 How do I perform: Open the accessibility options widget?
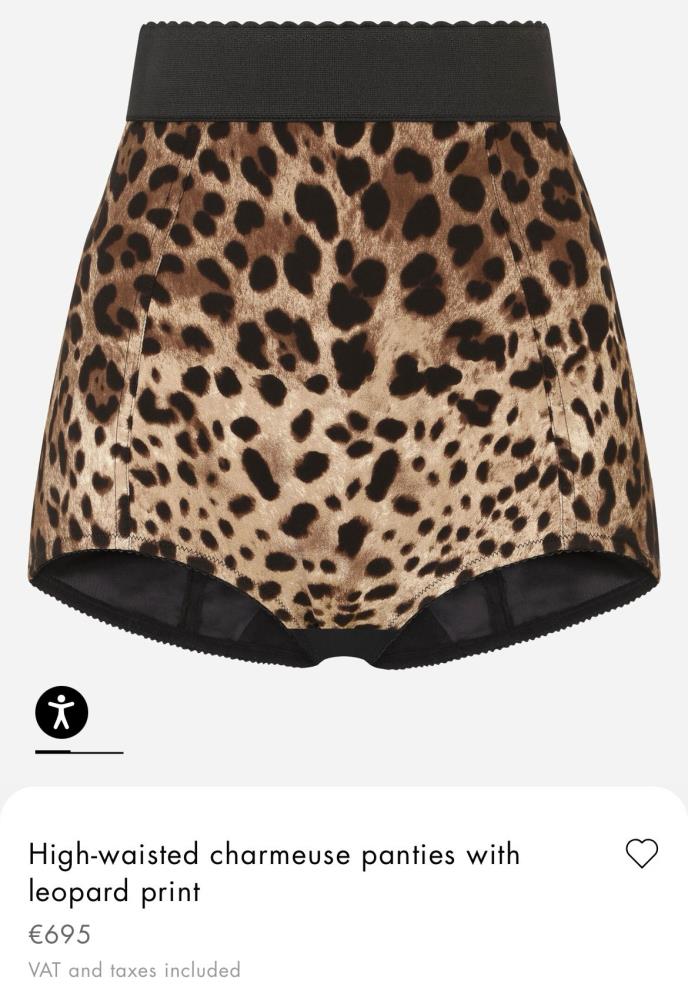click(62, 711)
